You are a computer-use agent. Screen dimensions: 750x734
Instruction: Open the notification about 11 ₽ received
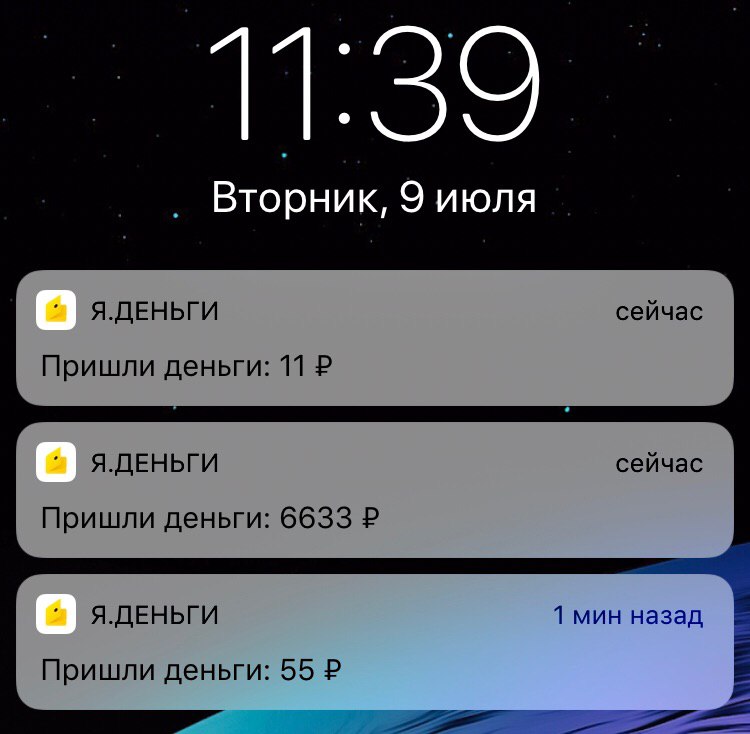(374, 338)
